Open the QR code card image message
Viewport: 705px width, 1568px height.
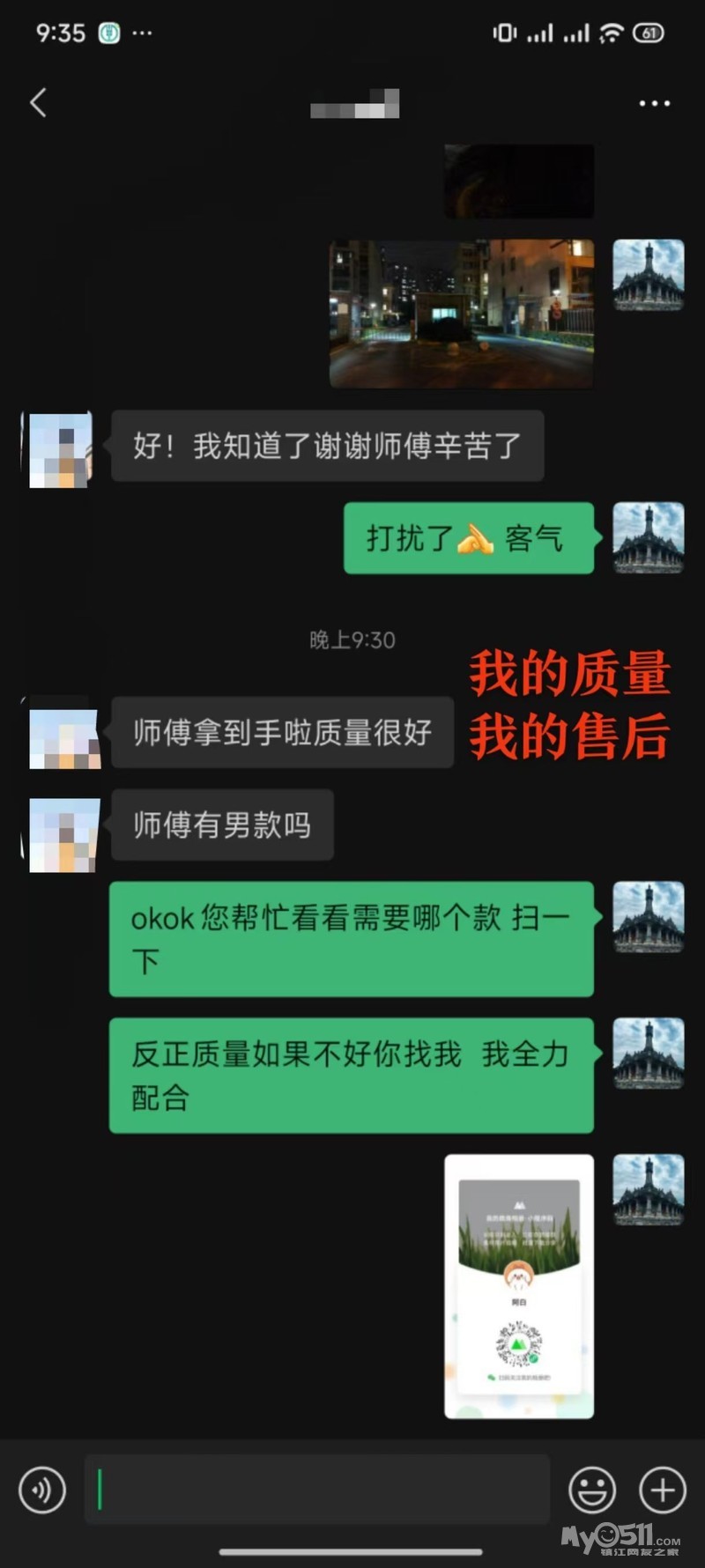pyautogui.click(x=519, y=1286)
